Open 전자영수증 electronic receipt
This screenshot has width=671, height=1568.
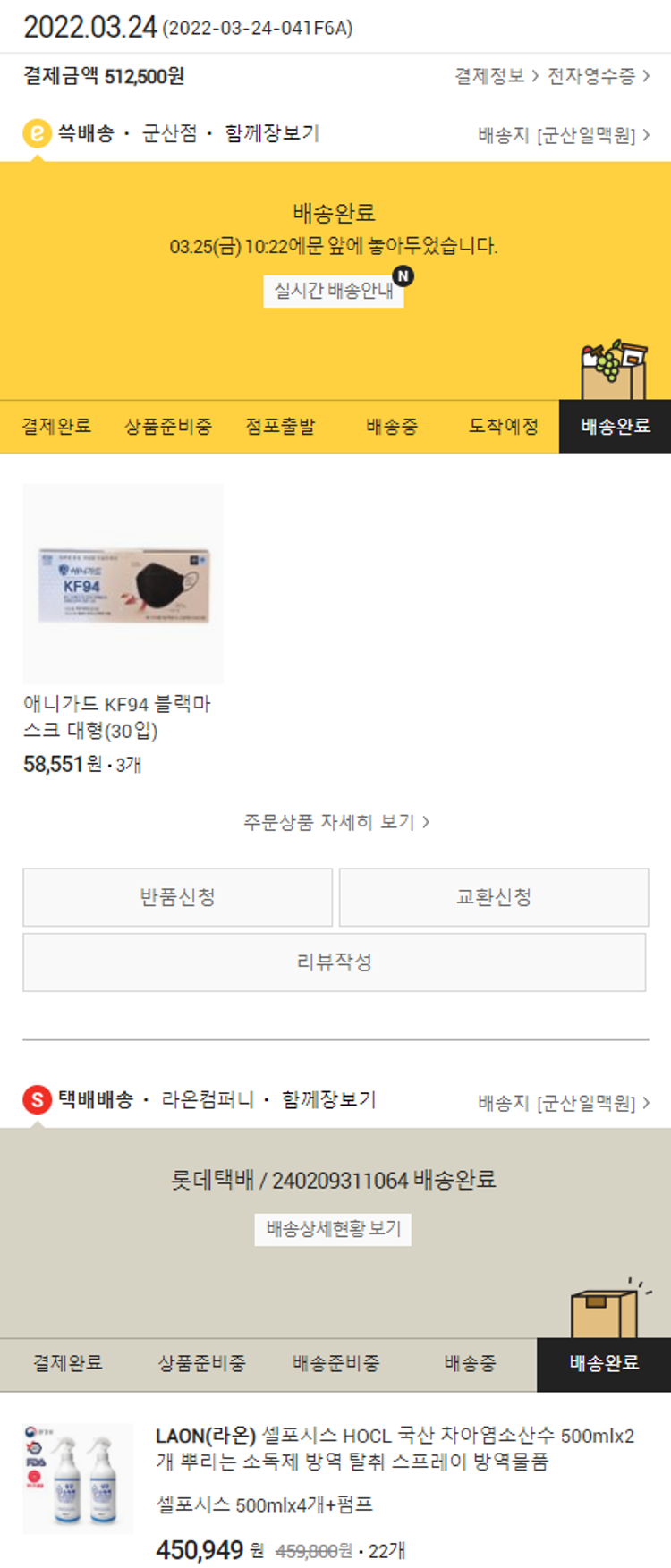coord(598,76)
